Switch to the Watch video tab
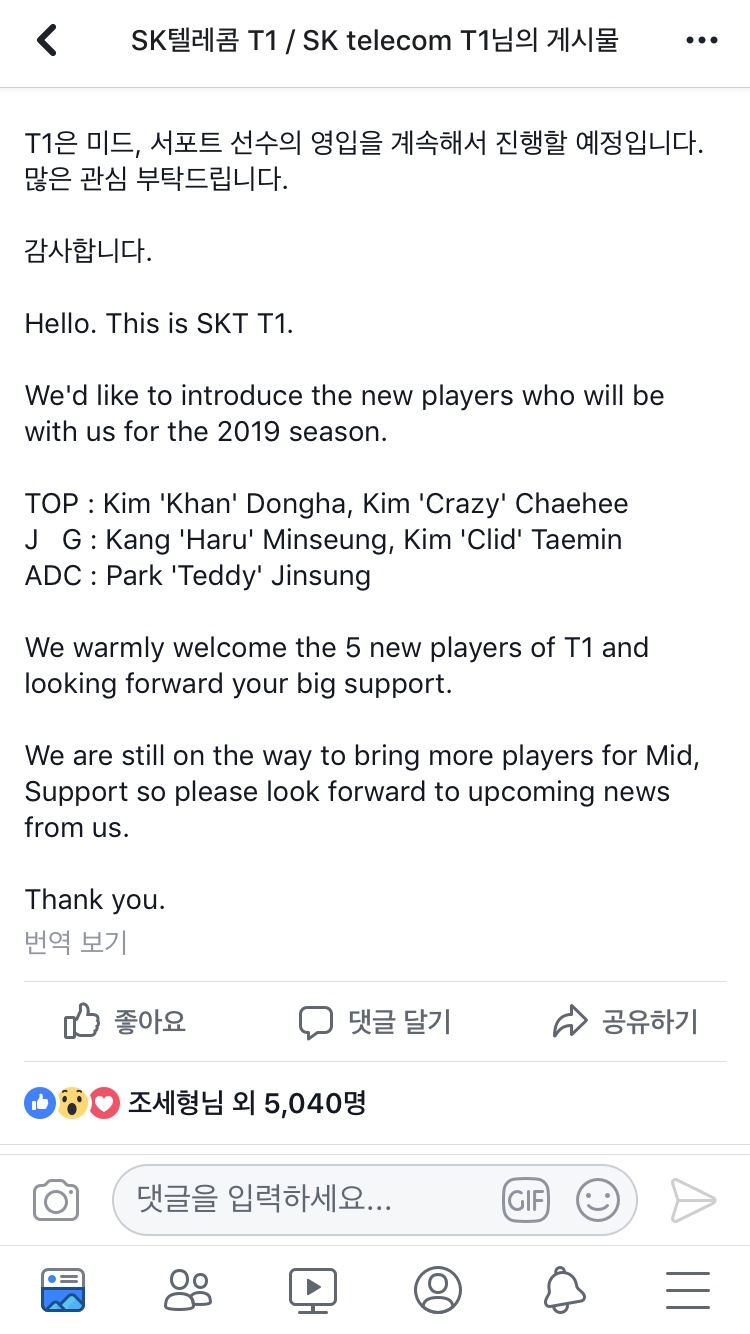The height and width of the screenshot is (1334, 750). coord(313,1290)
